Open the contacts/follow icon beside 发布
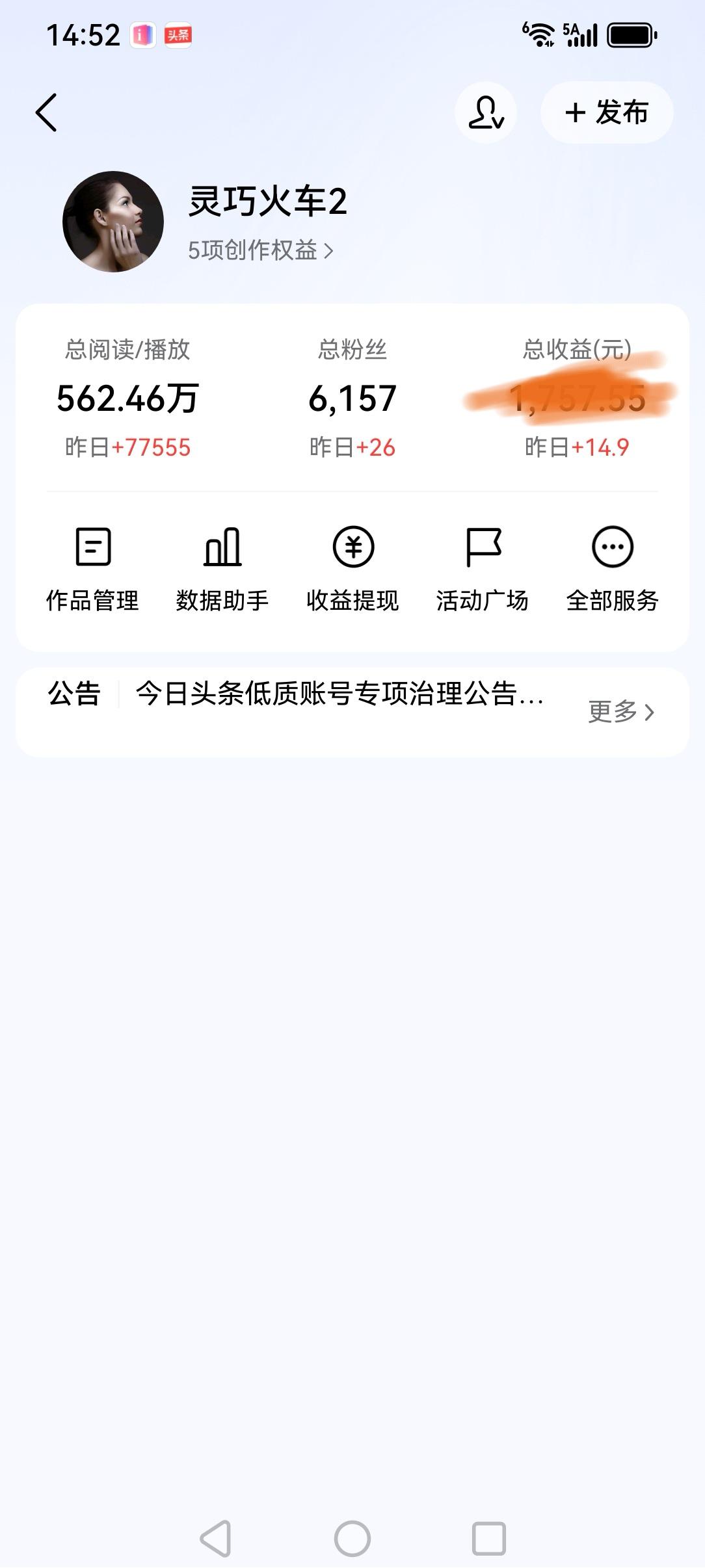Image resolution: width=705 pixels, height=1568 pixels. pos(486,112)
